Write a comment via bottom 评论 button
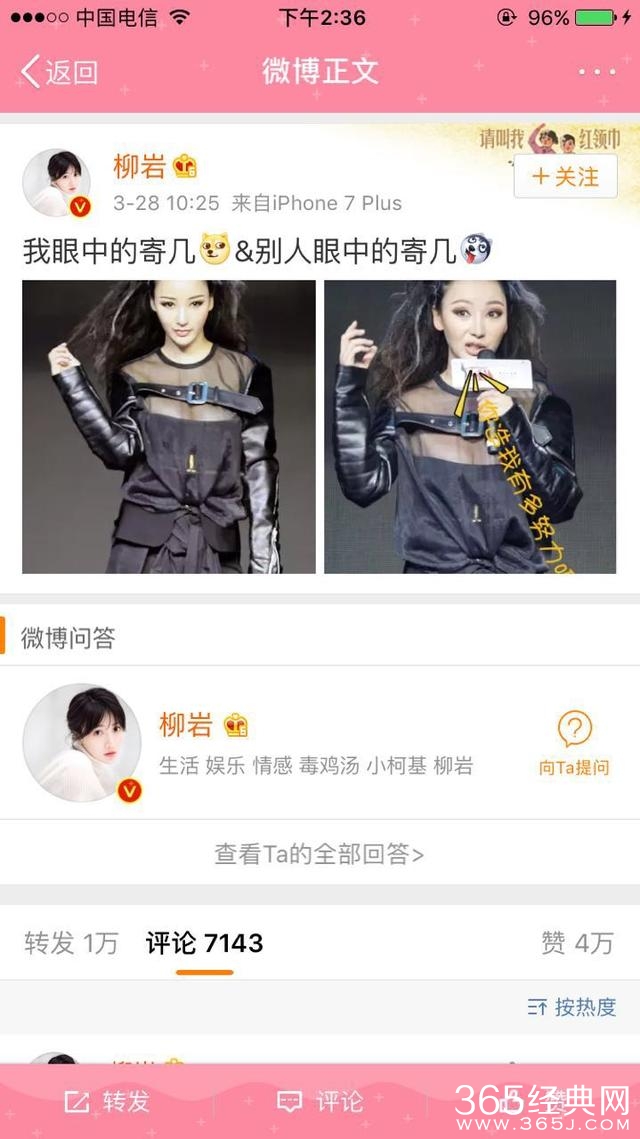640x1139 pixels. pos(320,1101)
